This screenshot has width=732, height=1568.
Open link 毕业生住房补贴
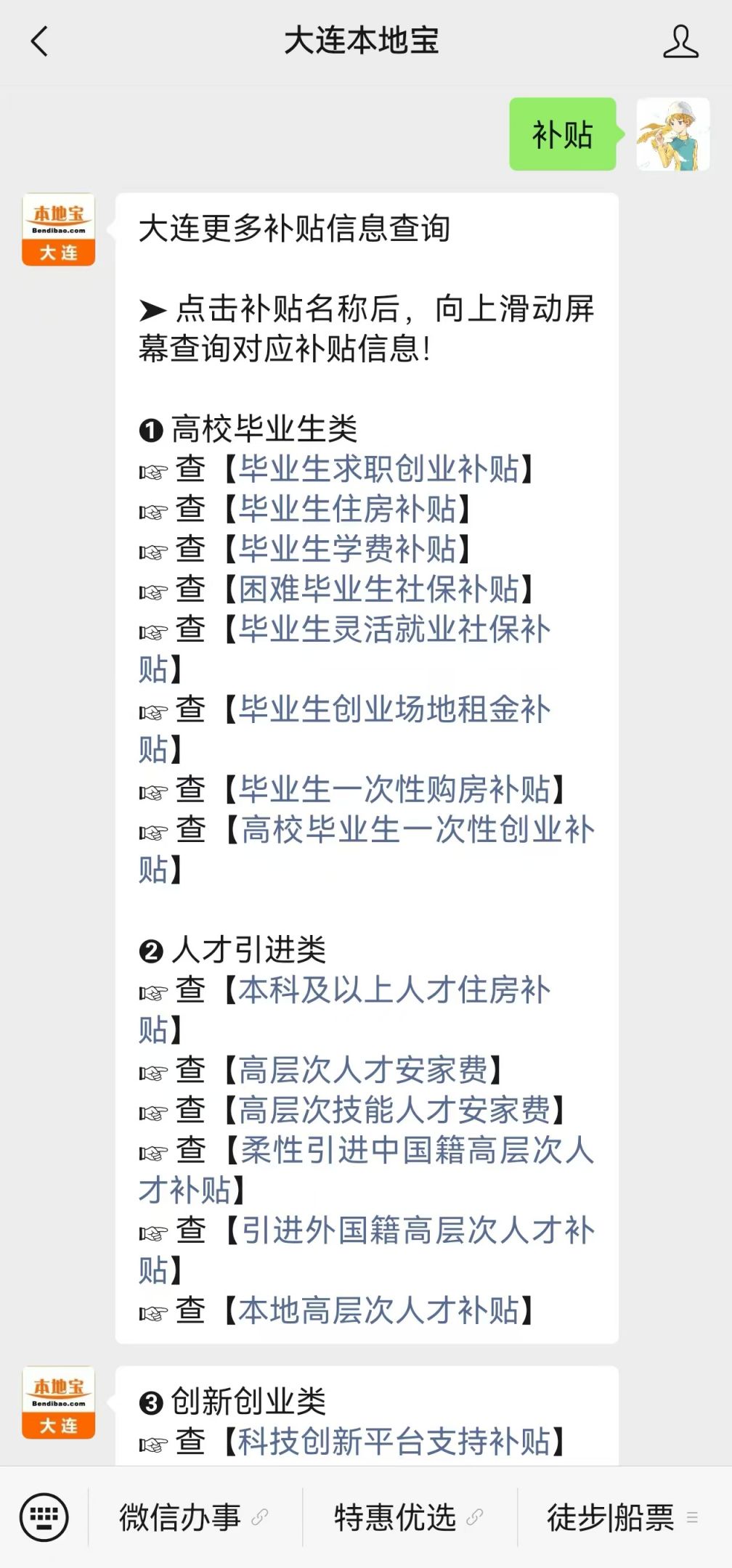click(347, 509)
